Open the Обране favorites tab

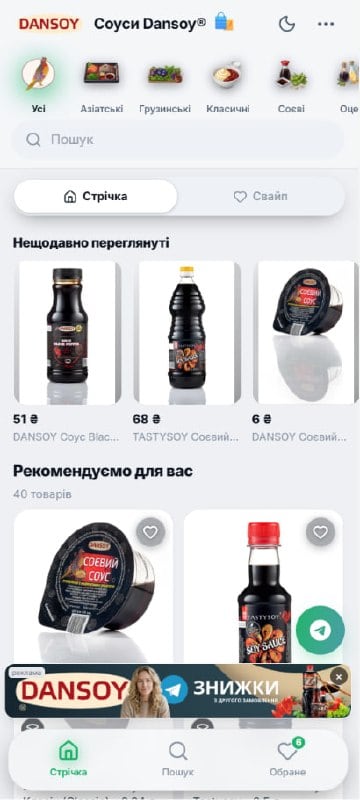point(288,759)
